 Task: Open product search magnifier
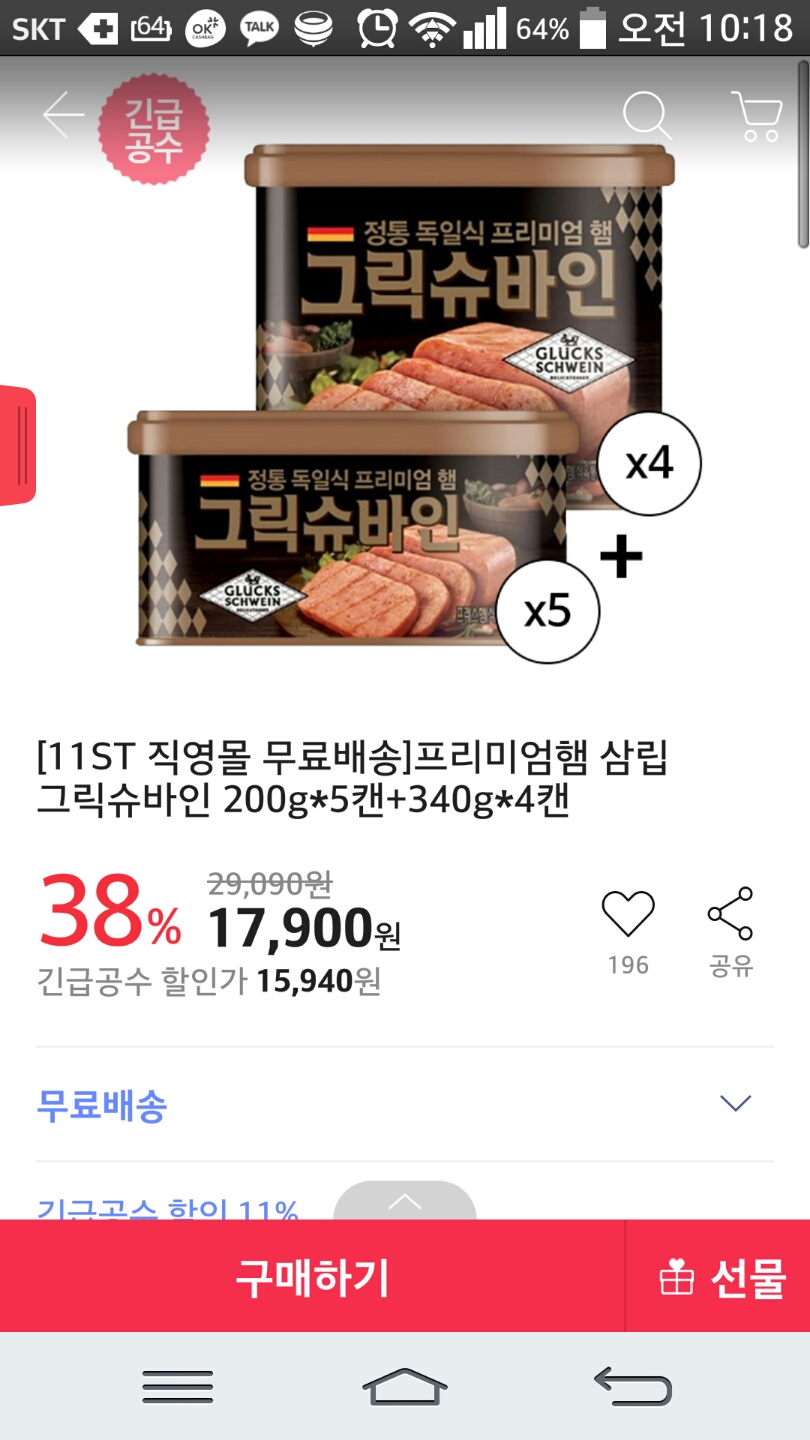[646, 116]
